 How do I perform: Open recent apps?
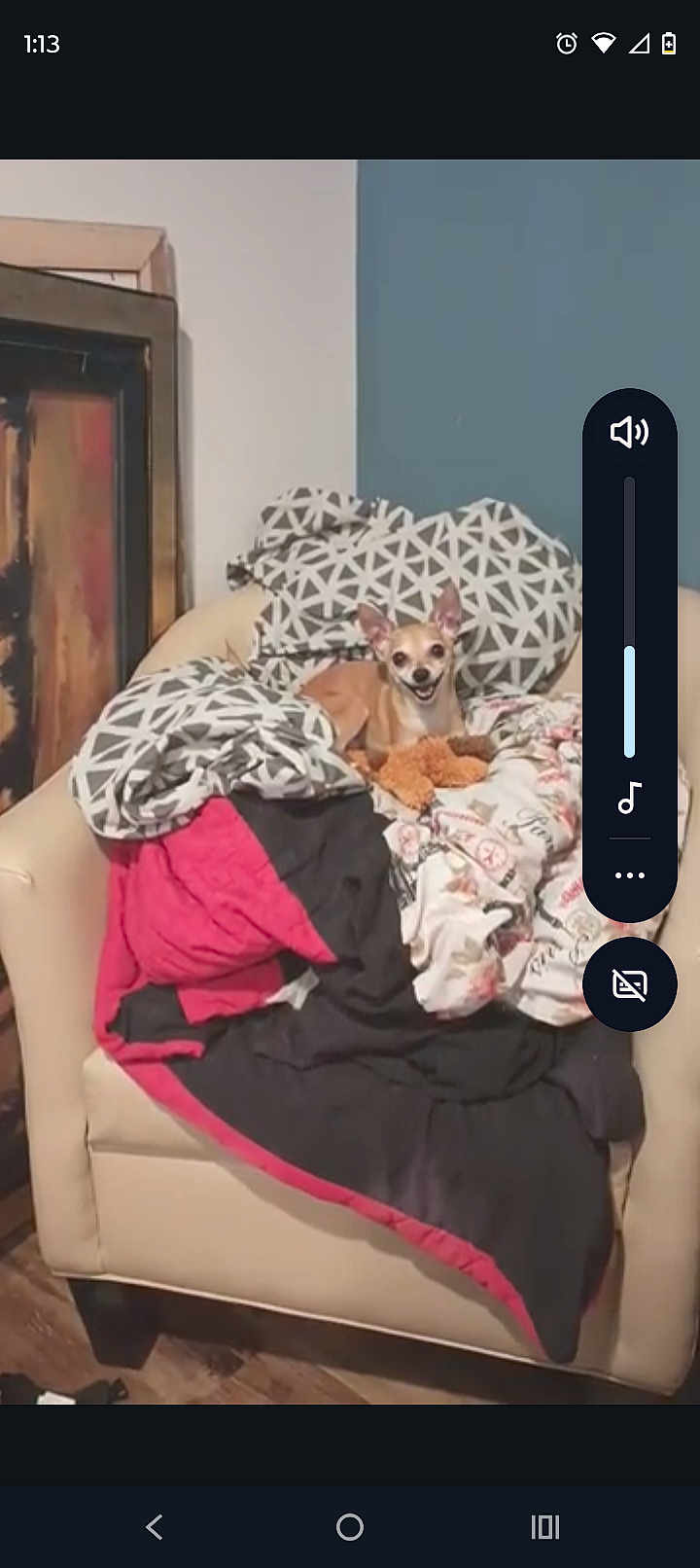pyautogui.click(x=545, y=1527)
